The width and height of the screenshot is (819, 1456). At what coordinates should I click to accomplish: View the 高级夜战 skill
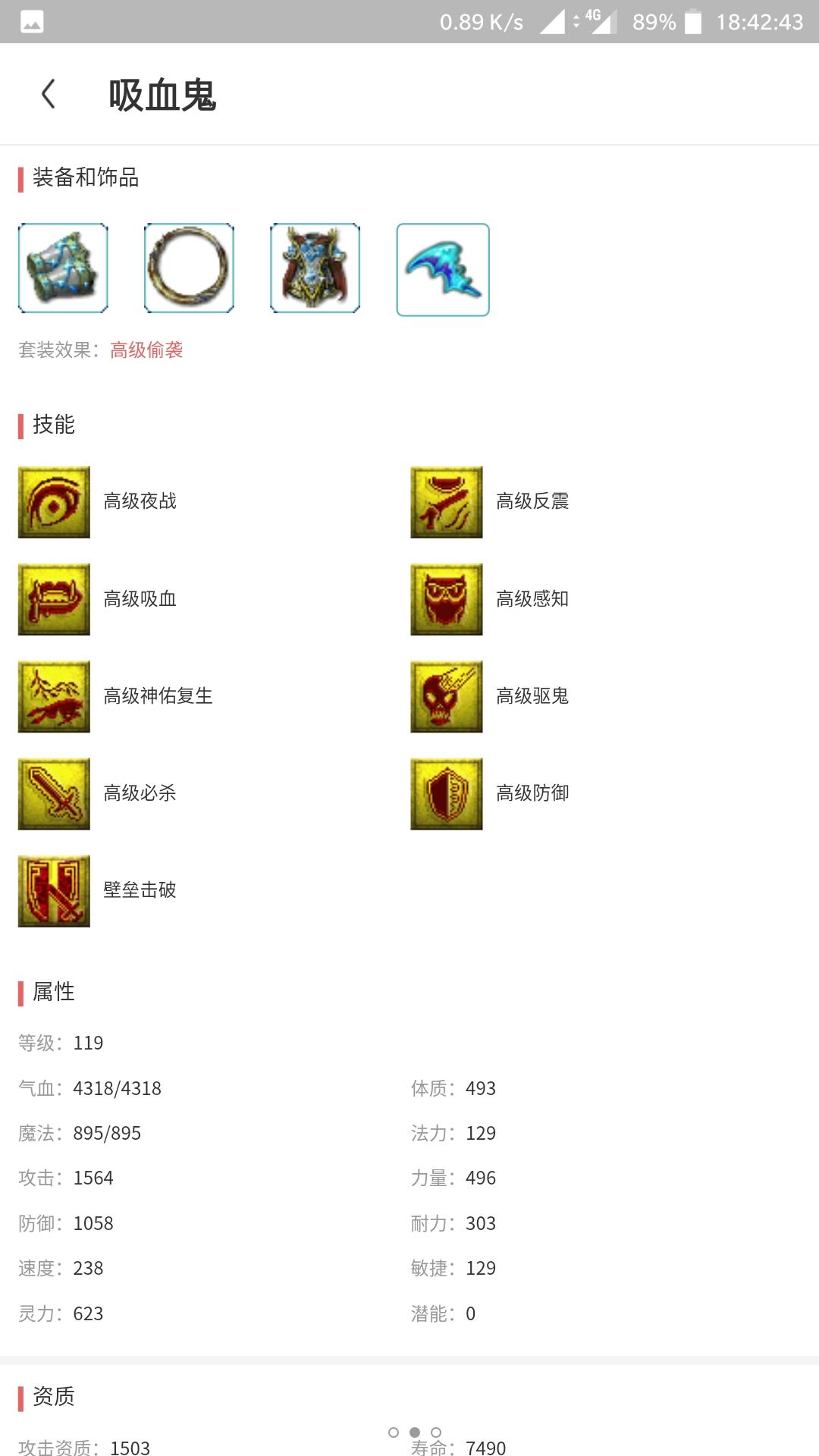(x=54, y=502)
